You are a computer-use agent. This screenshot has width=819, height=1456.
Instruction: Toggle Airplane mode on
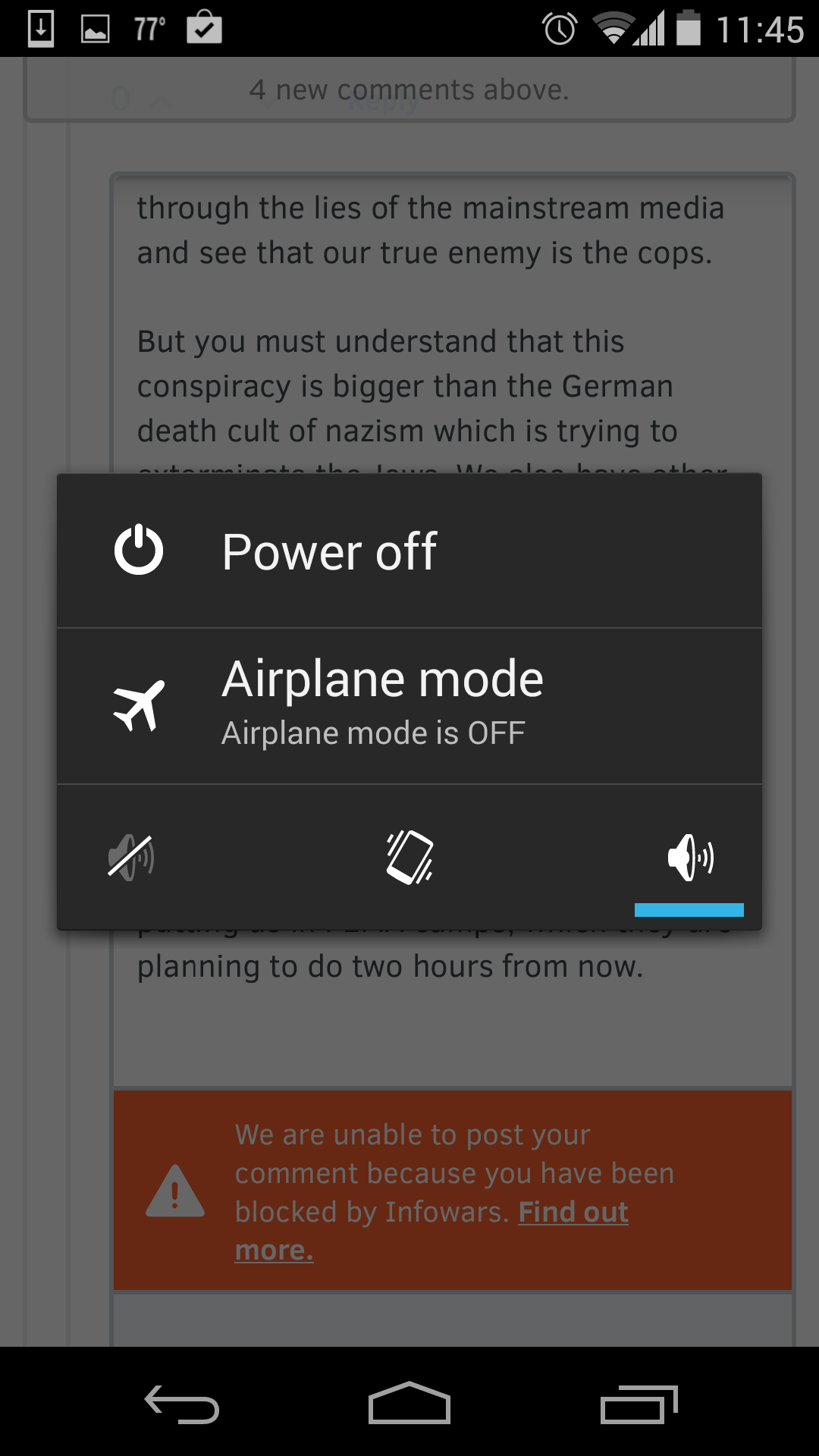pyautogui.click(x=409, y=705)
